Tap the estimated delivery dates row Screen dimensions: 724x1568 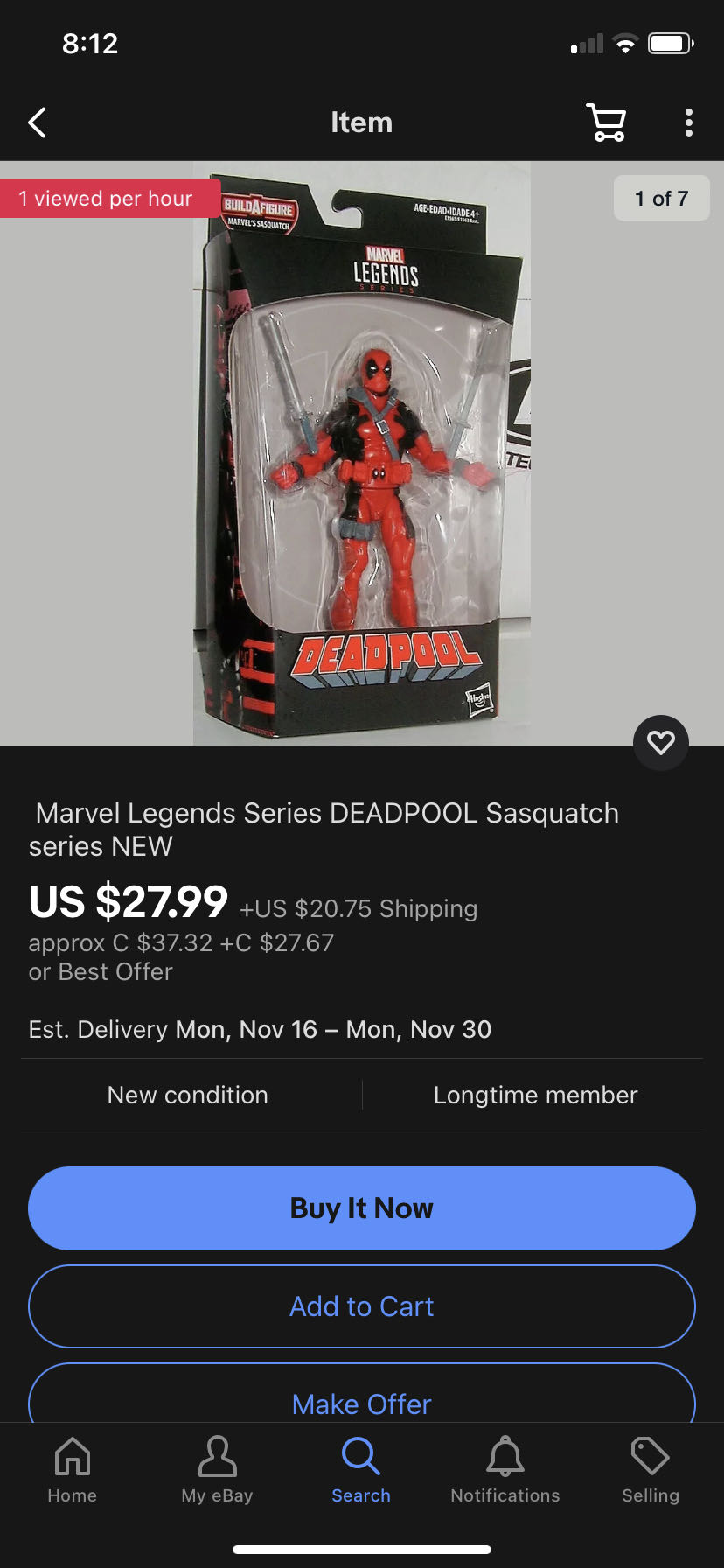259,1029
